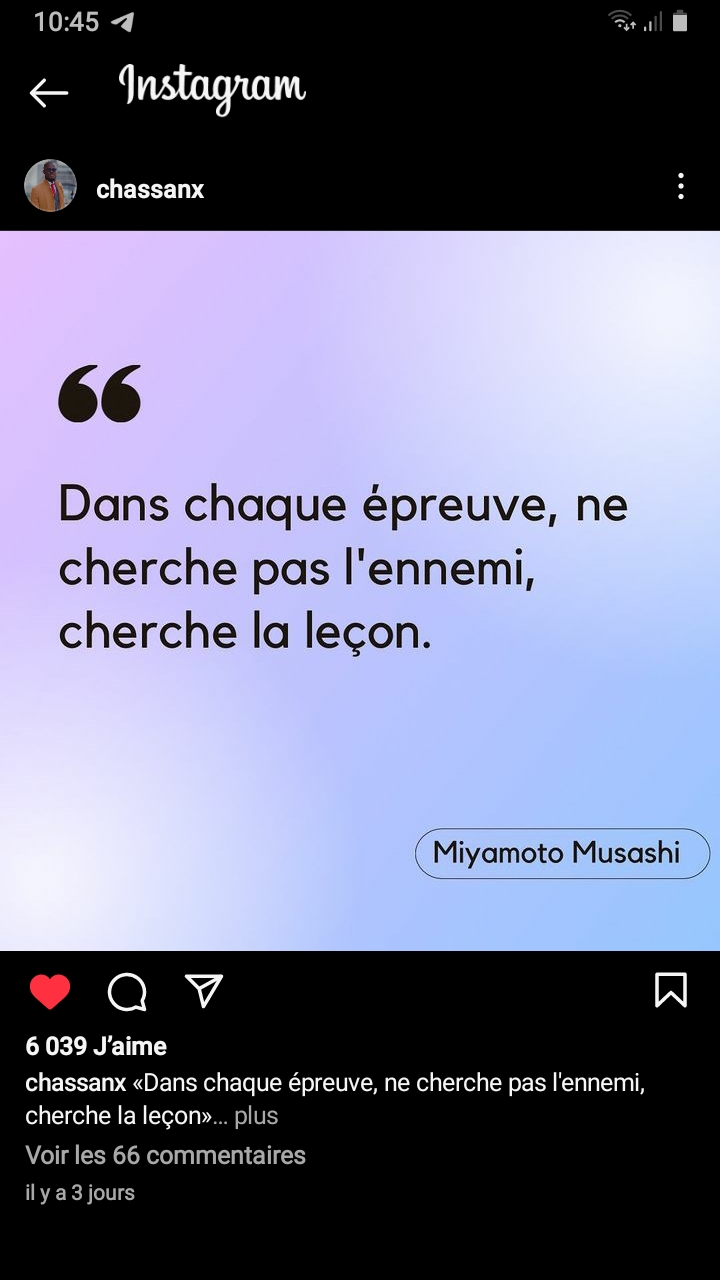Screen dimensions: 720x1280
Task: Open the chassanx username in post header
Action: pos(150,189)
